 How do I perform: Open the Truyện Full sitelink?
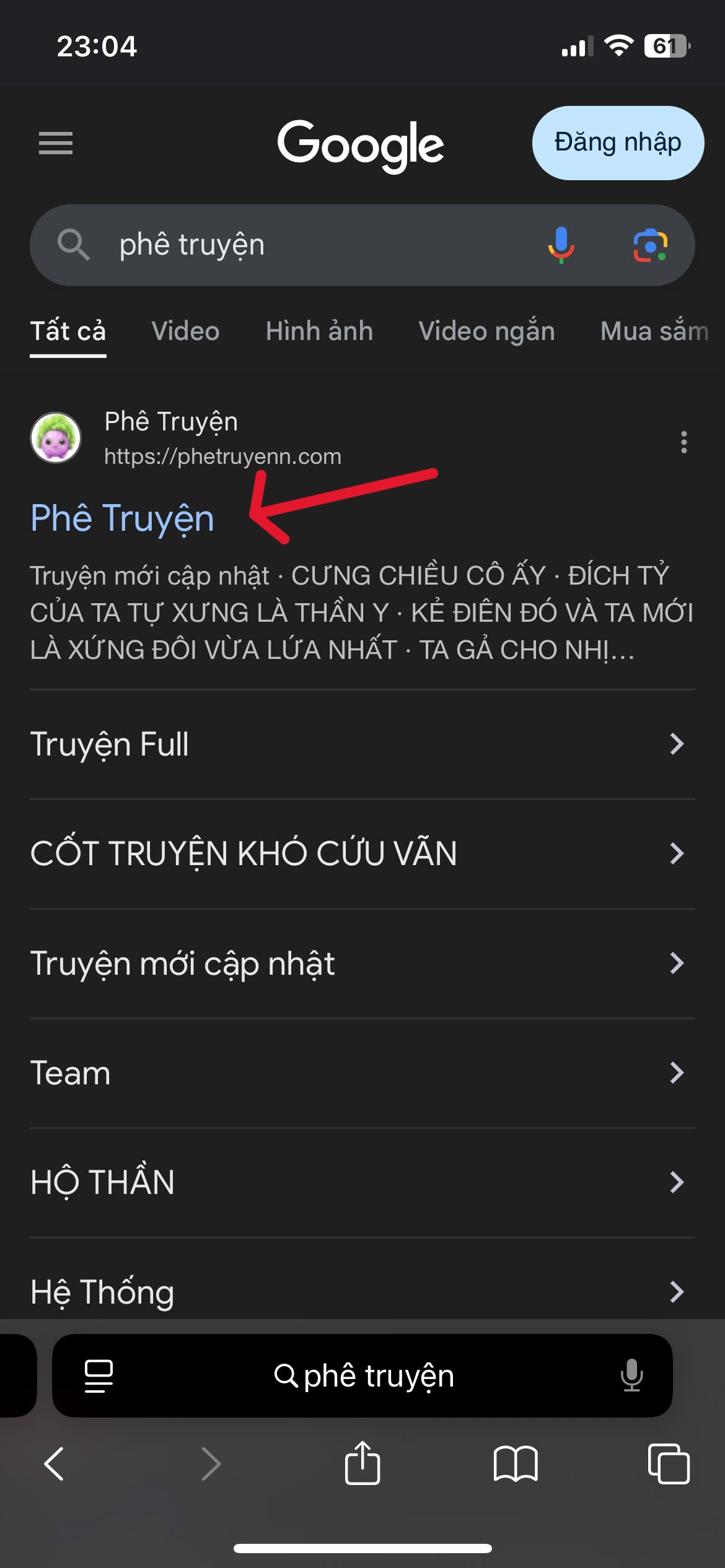point(362,744)
